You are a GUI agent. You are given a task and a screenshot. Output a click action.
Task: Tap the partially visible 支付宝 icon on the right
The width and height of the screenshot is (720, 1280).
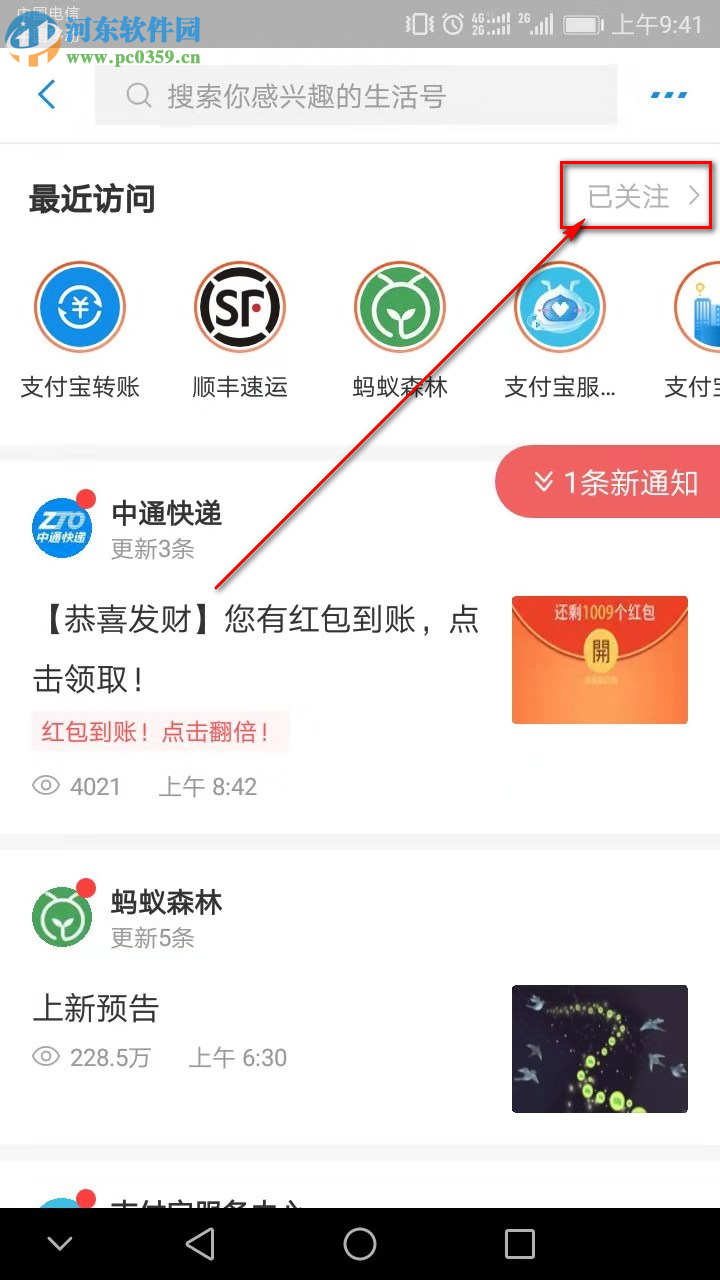pos(705,306)
